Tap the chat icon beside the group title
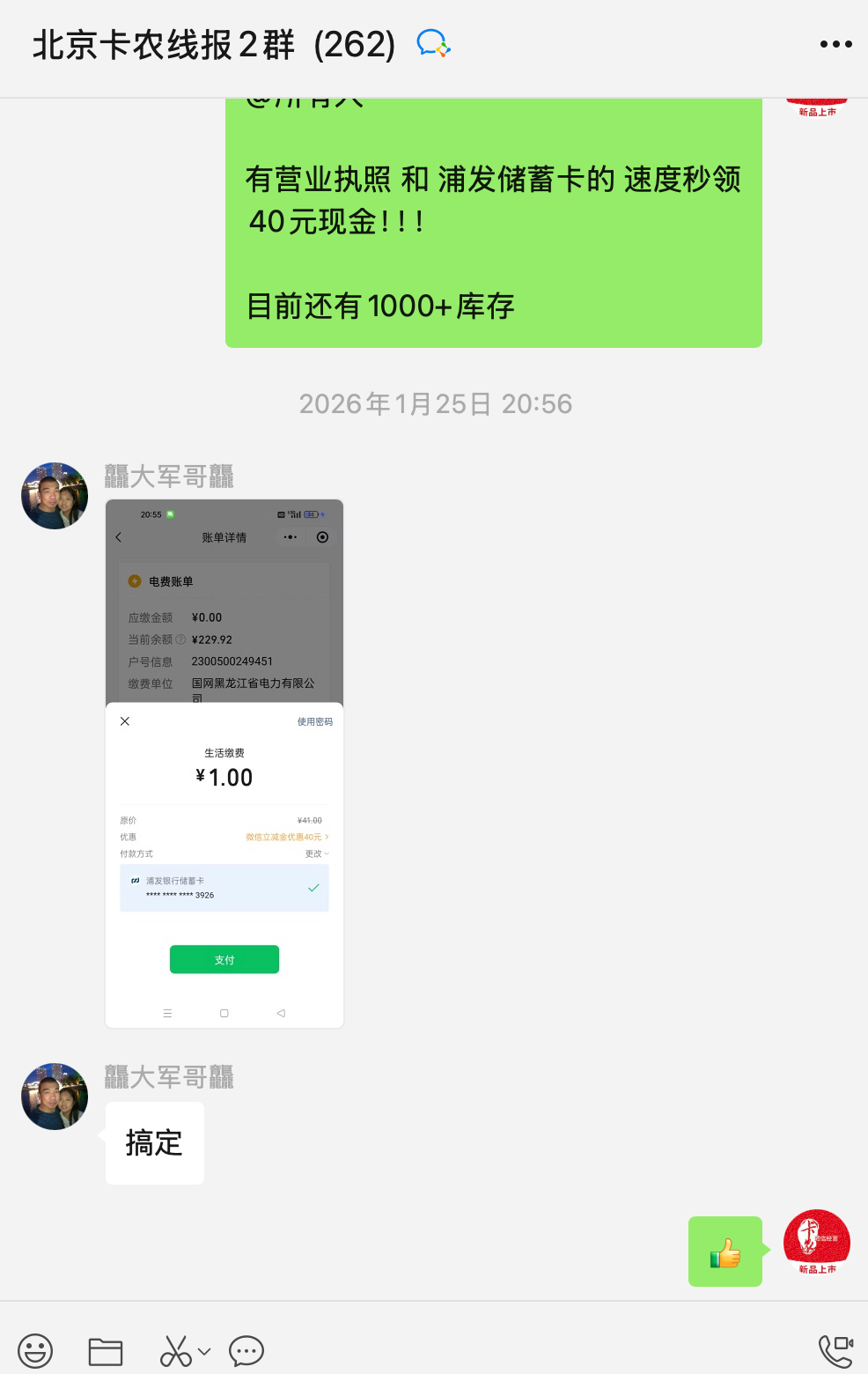The image size is (868, 1374). tap(433, 44)
